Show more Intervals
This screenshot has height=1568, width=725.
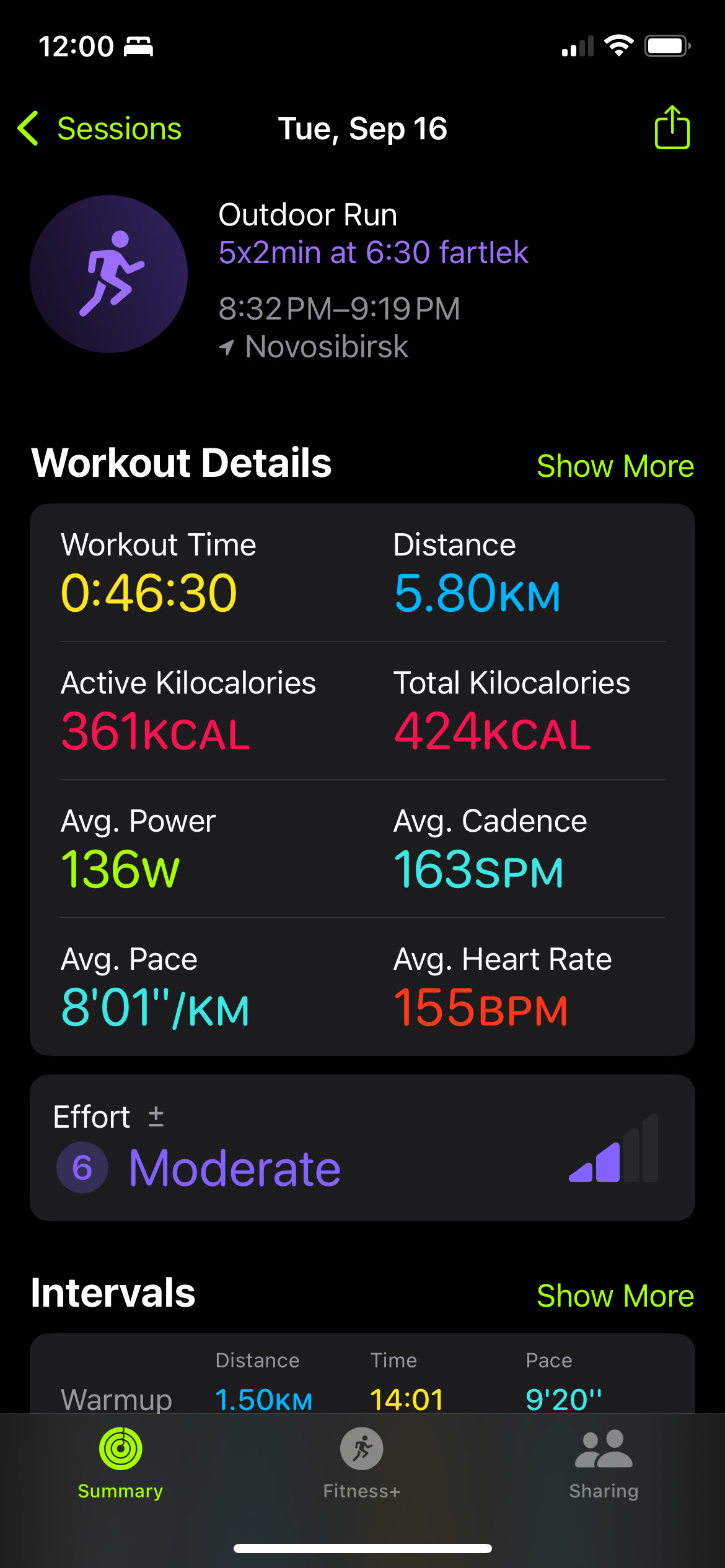click(x=615, y=1296)
